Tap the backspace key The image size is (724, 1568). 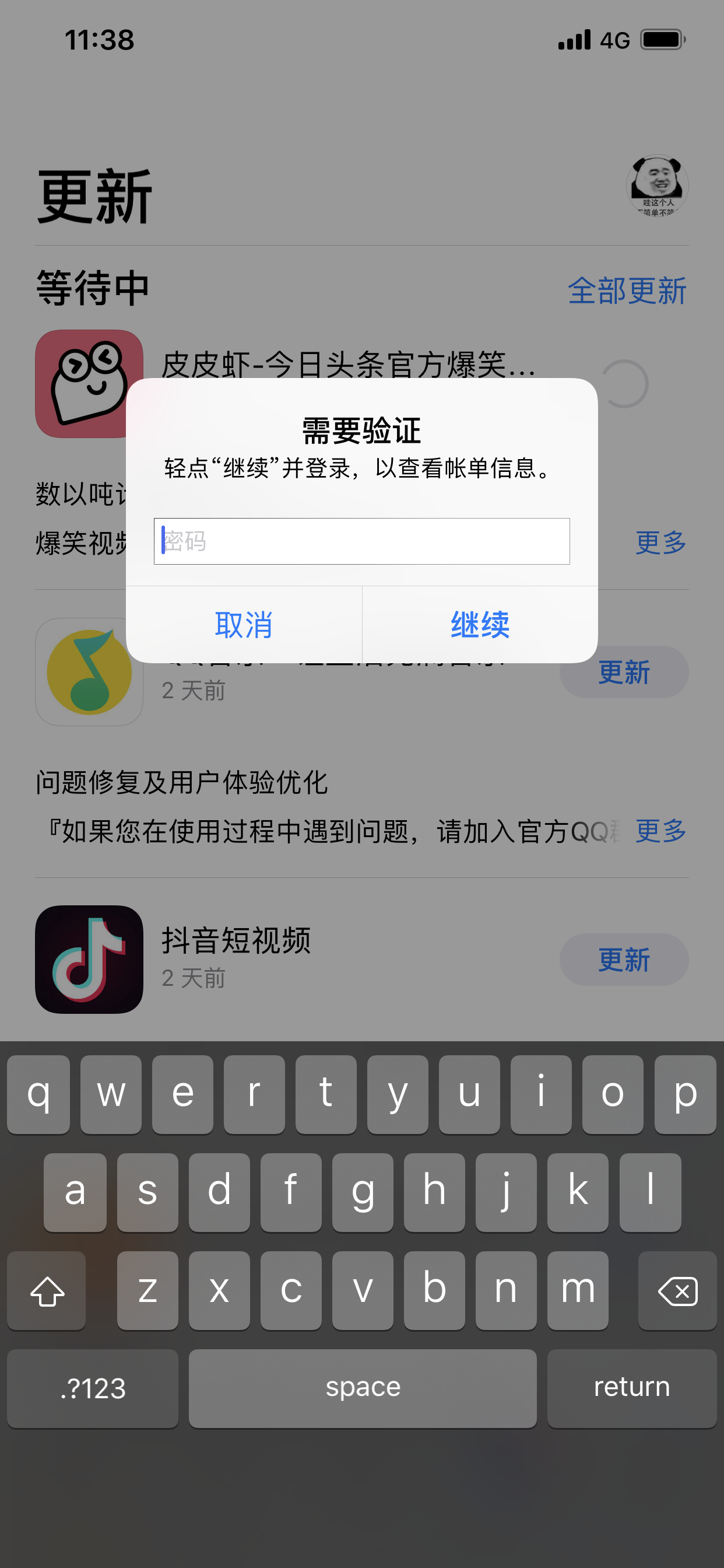677,1290
